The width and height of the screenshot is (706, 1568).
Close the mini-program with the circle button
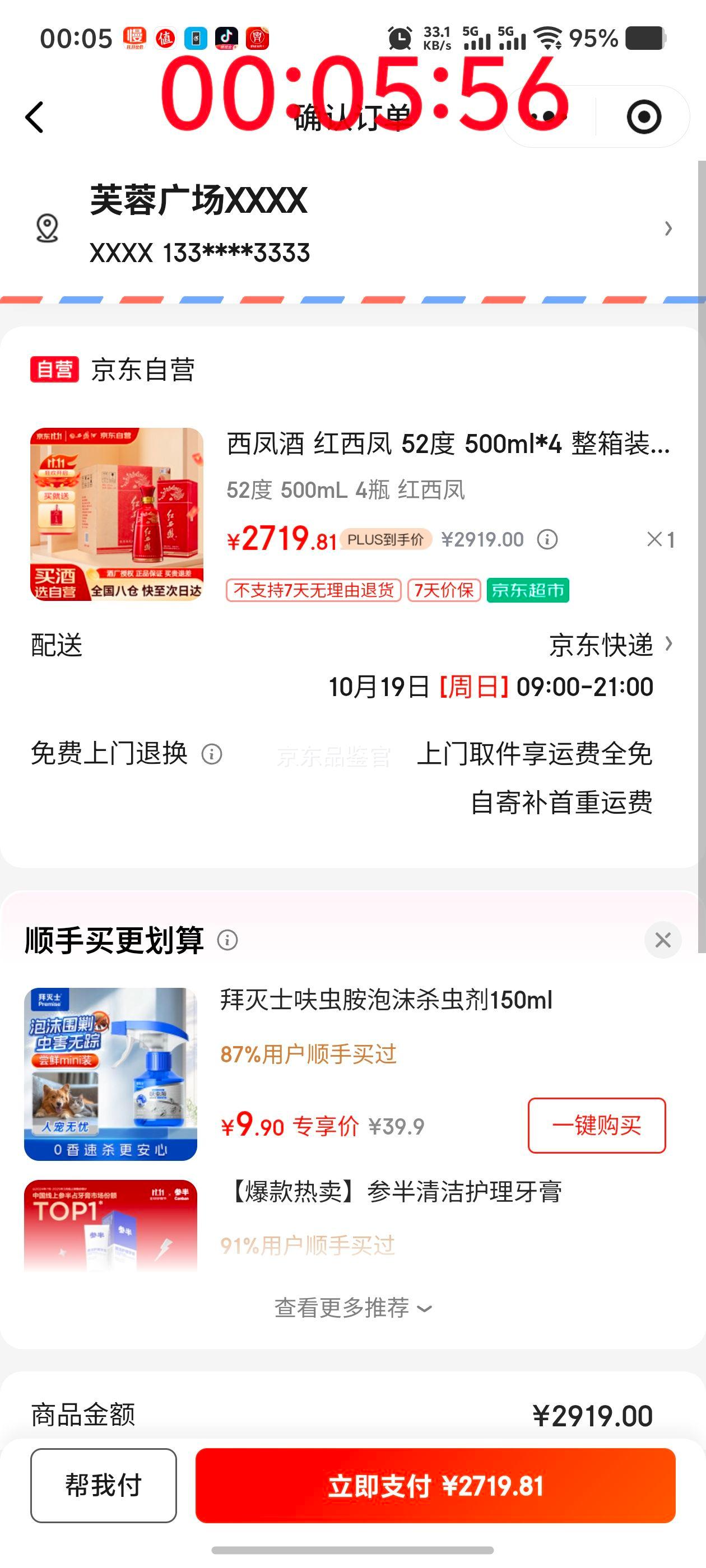[x=643, y=117]
